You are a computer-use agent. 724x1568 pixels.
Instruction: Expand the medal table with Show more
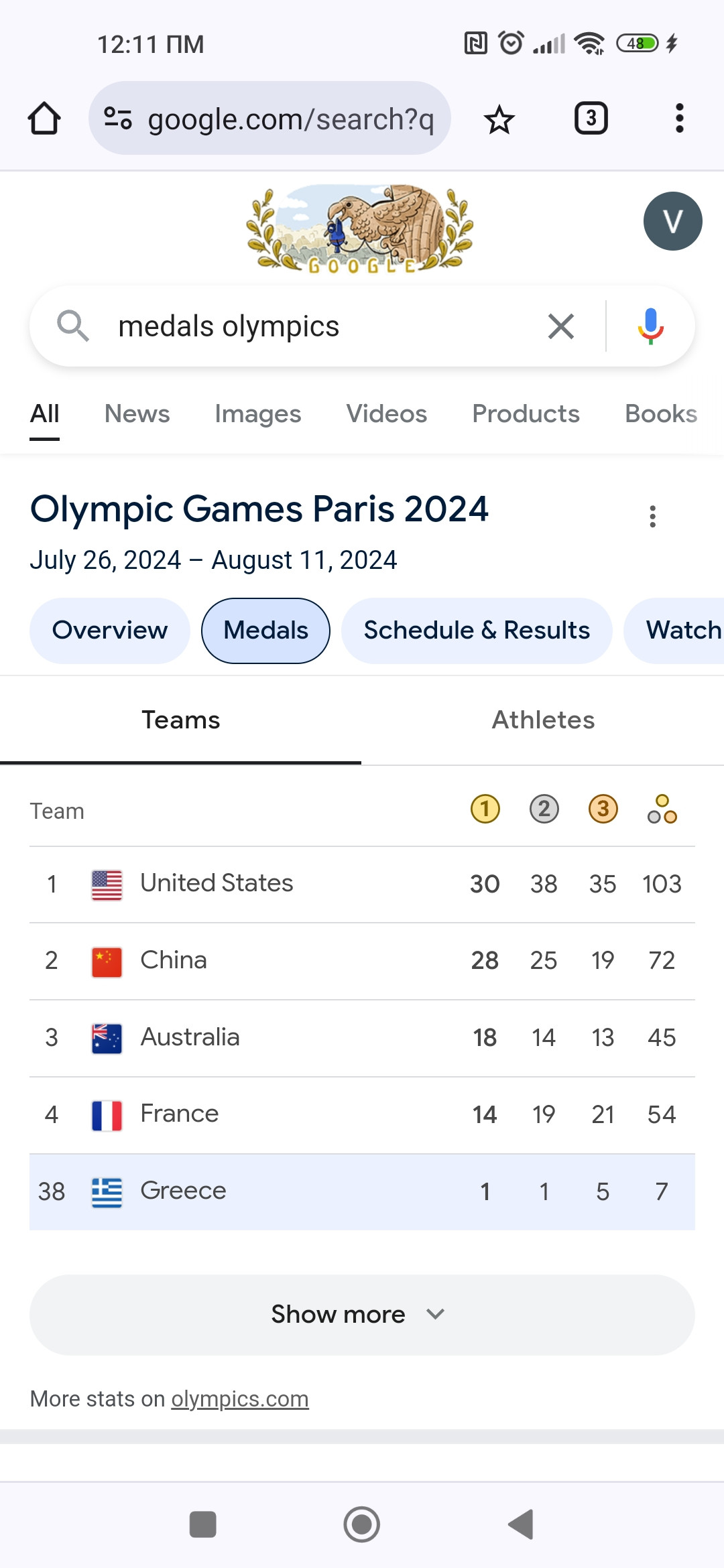tap(362, 1315)
